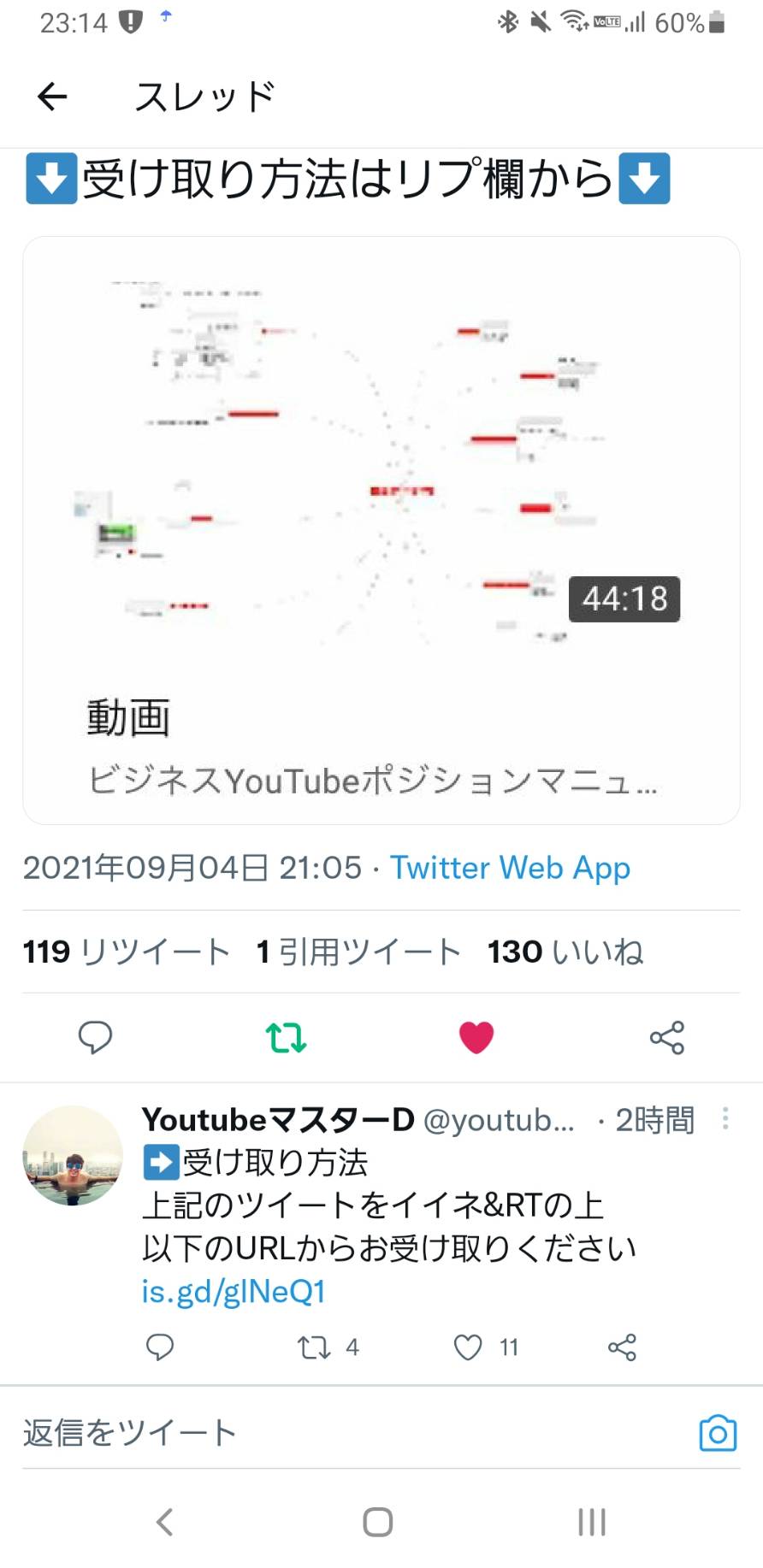Unlike the main tweet with red heart

click(x=476, y=1037)
